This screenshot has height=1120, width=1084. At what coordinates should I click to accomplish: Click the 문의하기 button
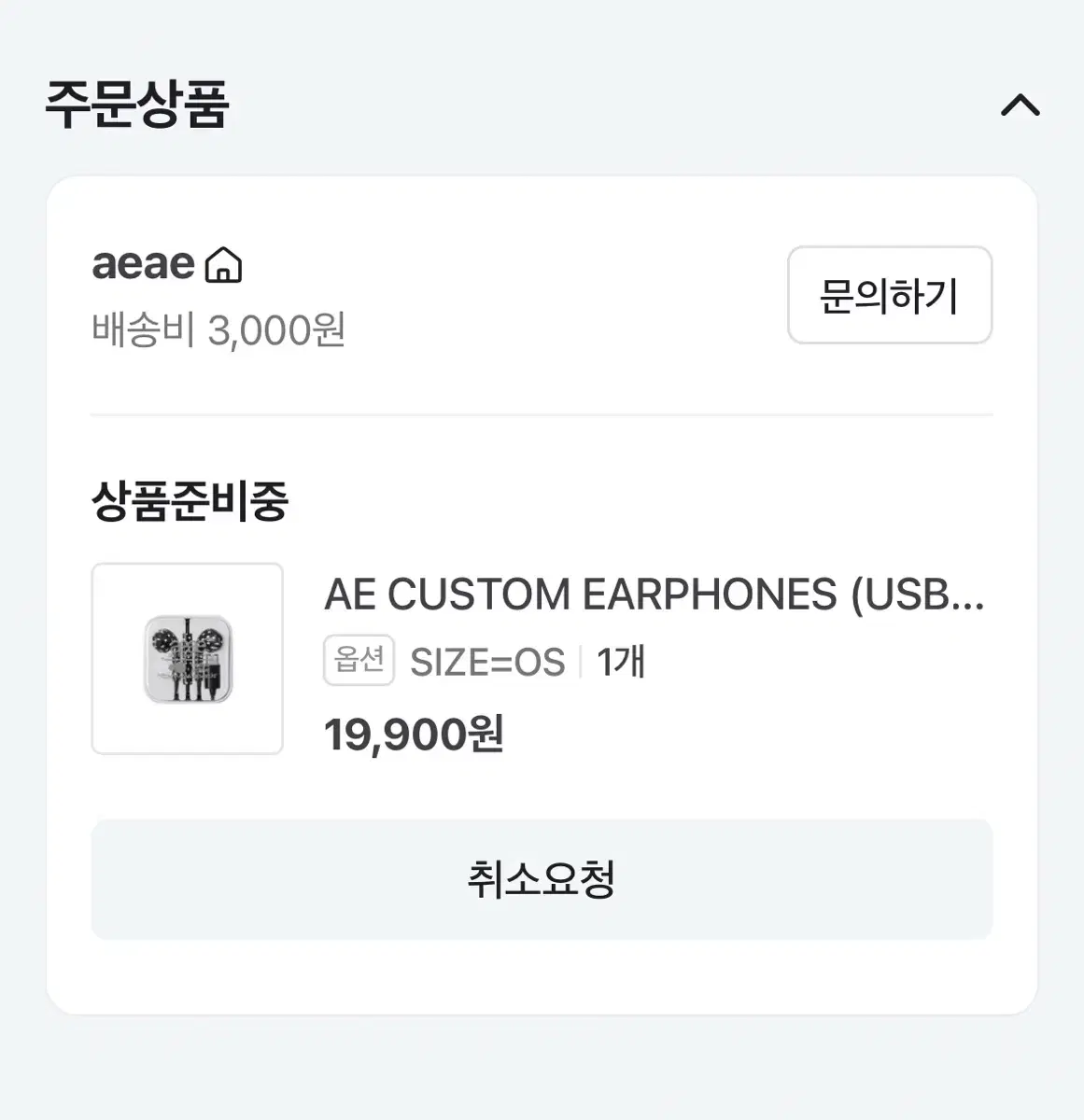tap(890, 296)
